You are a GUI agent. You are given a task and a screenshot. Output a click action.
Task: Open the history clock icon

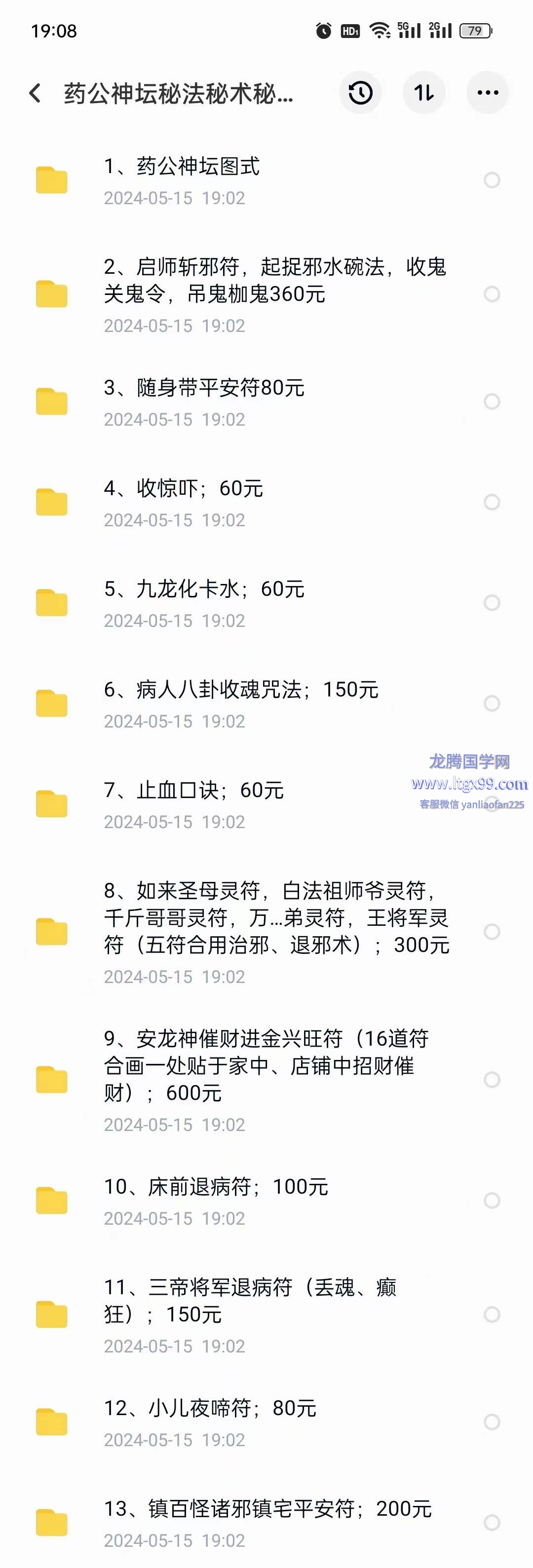361,93
